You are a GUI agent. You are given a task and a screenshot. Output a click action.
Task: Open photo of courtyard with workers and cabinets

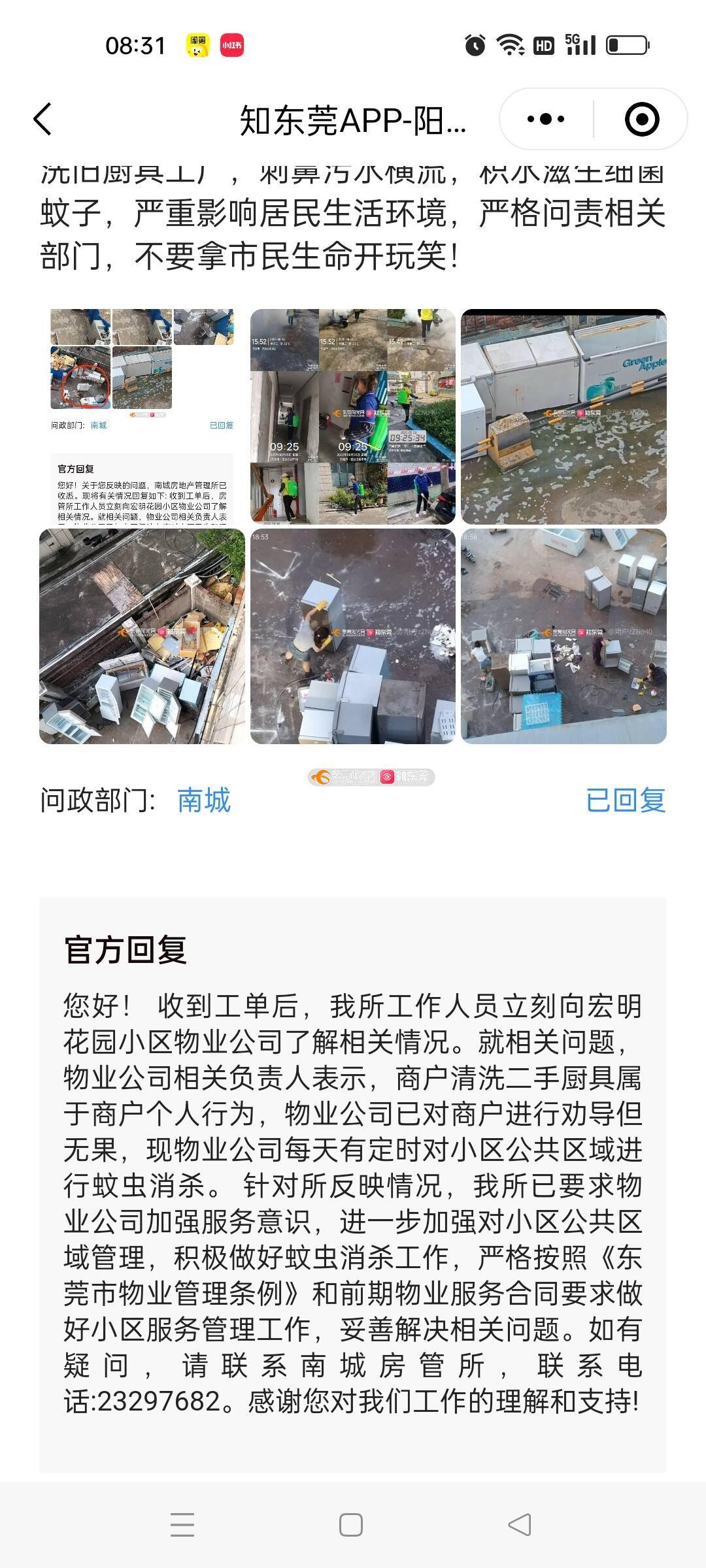click(563, 636)
